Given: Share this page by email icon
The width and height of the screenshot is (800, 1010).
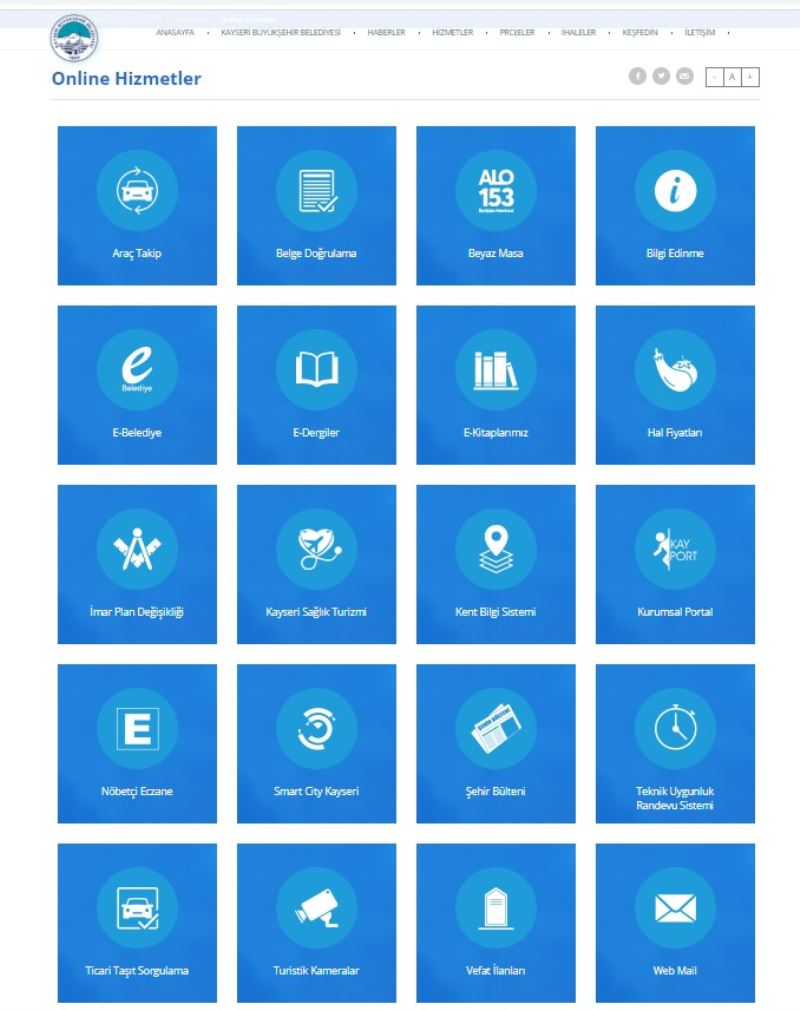Looking at the screenshot, I should (x=684, y=76).
